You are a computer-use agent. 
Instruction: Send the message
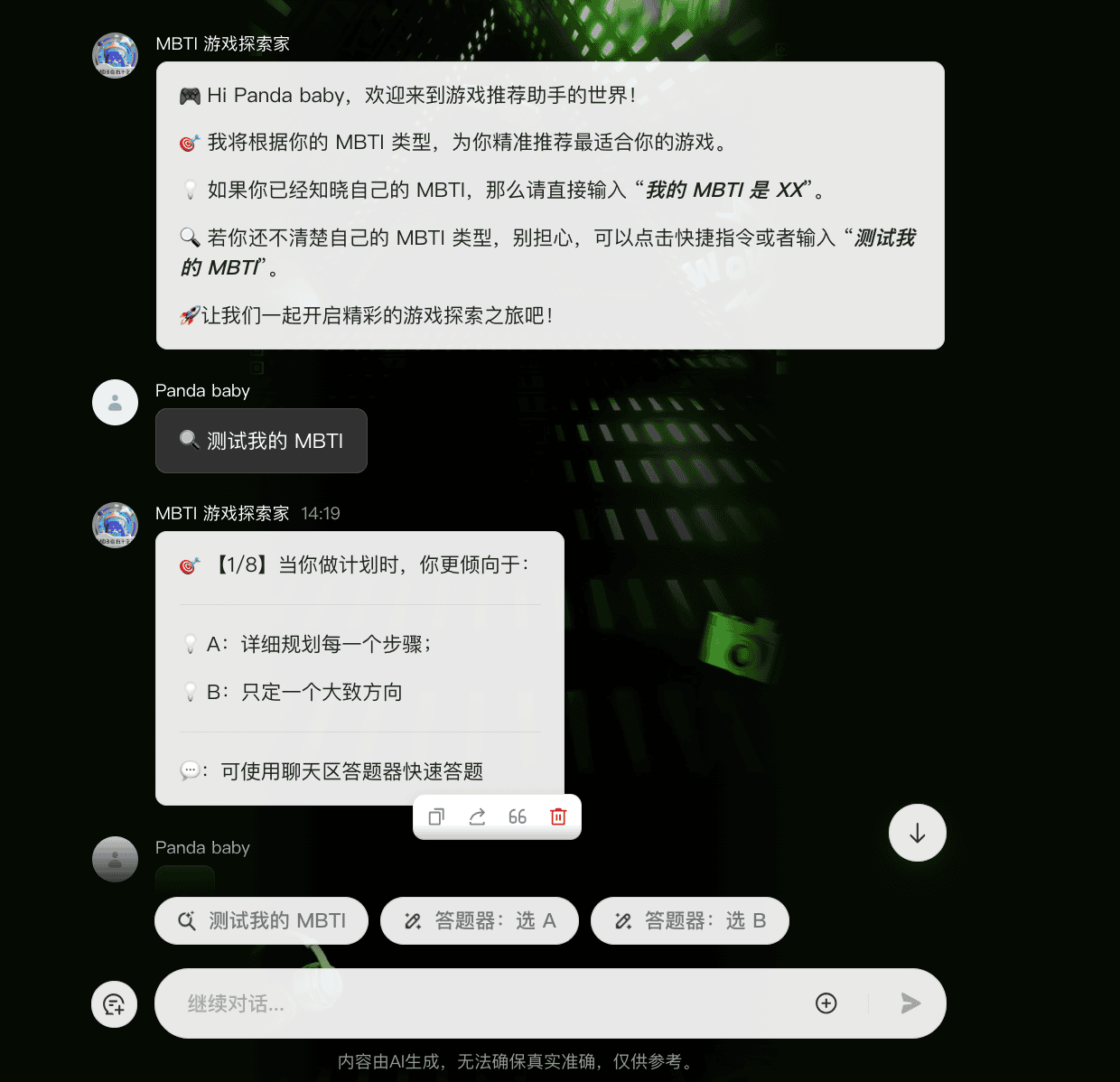coord(910,1003)
